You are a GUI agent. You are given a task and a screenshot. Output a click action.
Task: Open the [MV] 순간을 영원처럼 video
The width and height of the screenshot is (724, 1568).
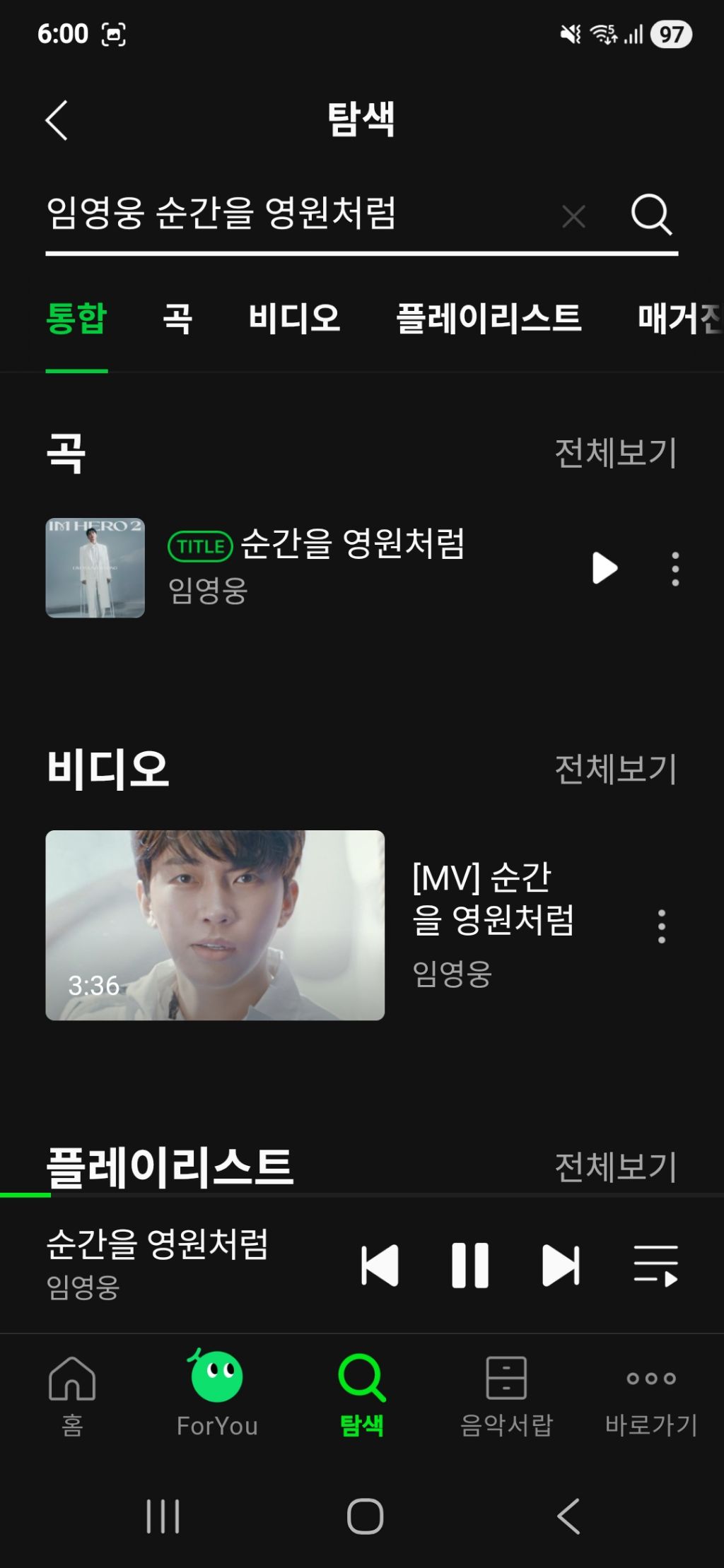pos(215,925)
